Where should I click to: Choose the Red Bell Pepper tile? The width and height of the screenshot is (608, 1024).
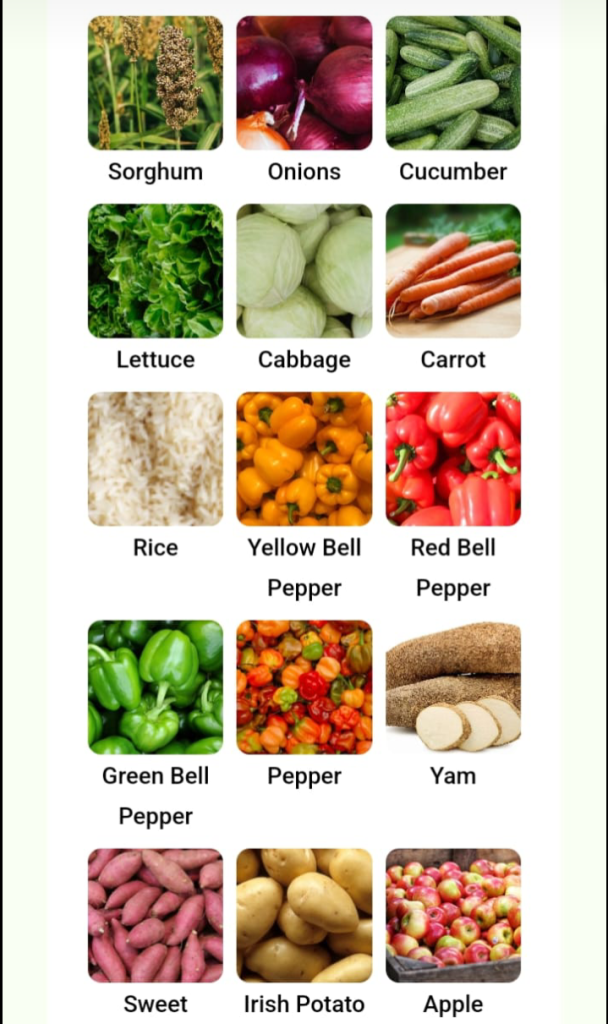tap(453, 459)
